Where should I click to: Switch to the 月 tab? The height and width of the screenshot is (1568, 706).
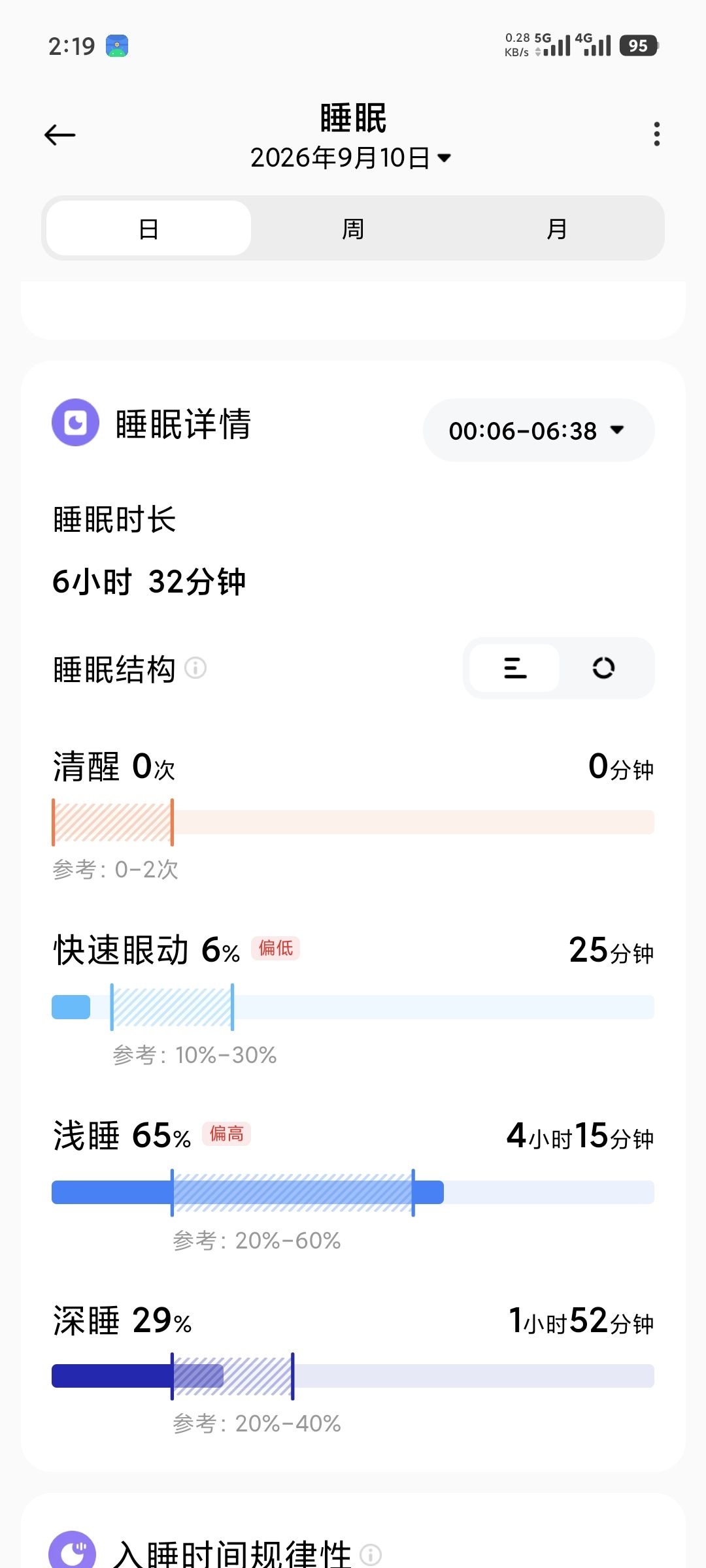(557, 229)
